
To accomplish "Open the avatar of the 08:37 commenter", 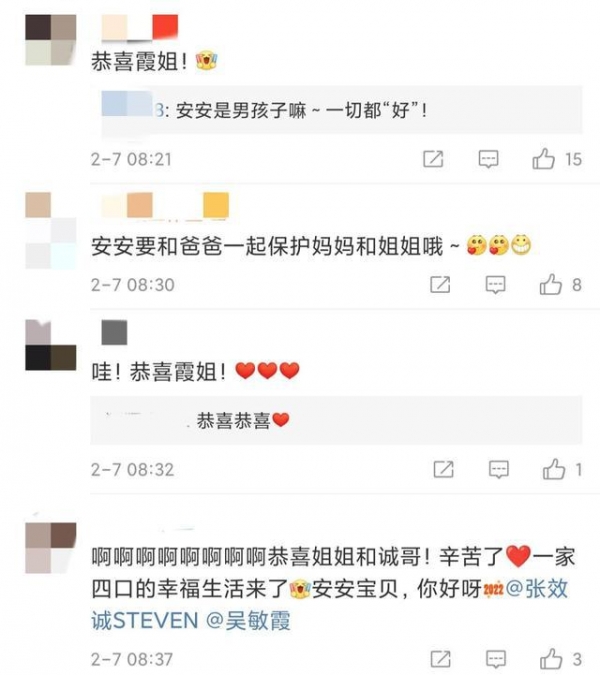I will pyautogui.click(x=50, y=546).
